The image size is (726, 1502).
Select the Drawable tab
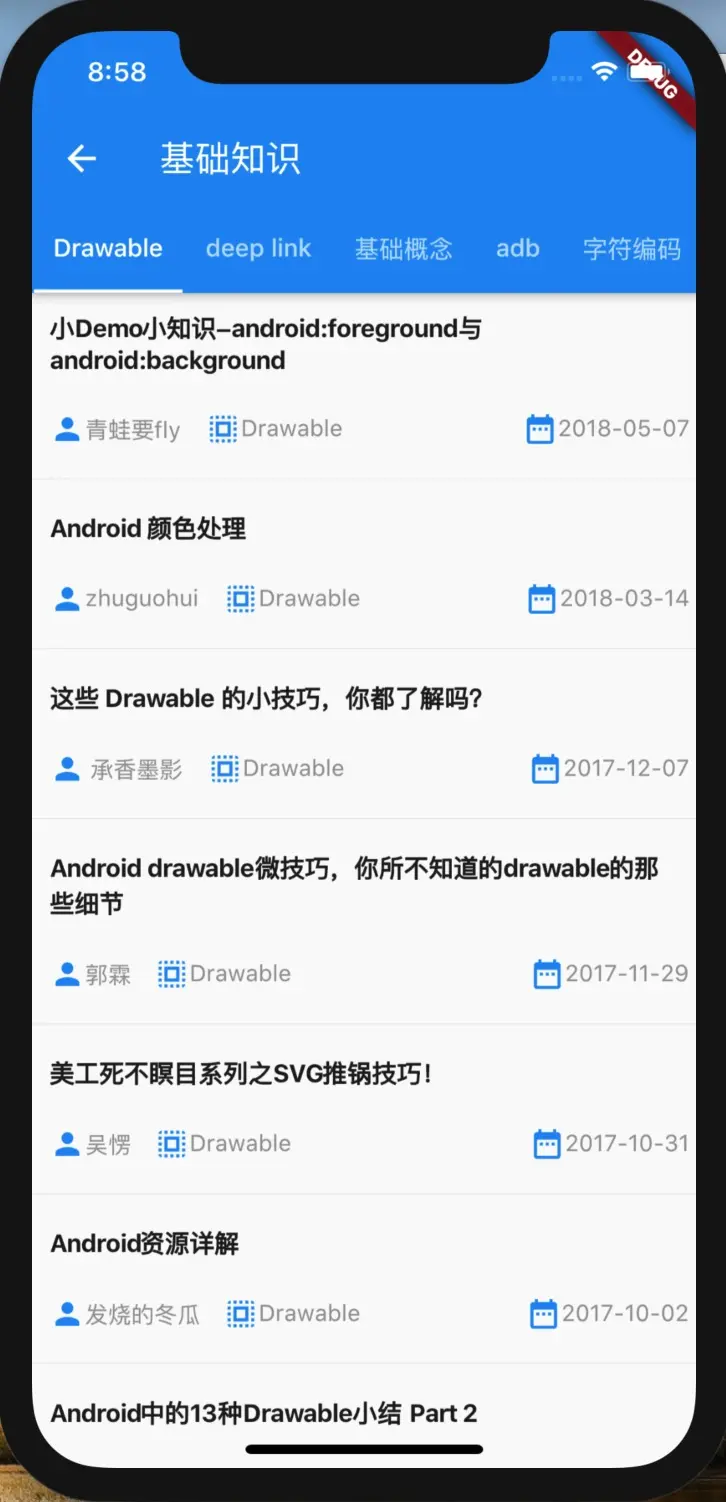click(108, 249)
